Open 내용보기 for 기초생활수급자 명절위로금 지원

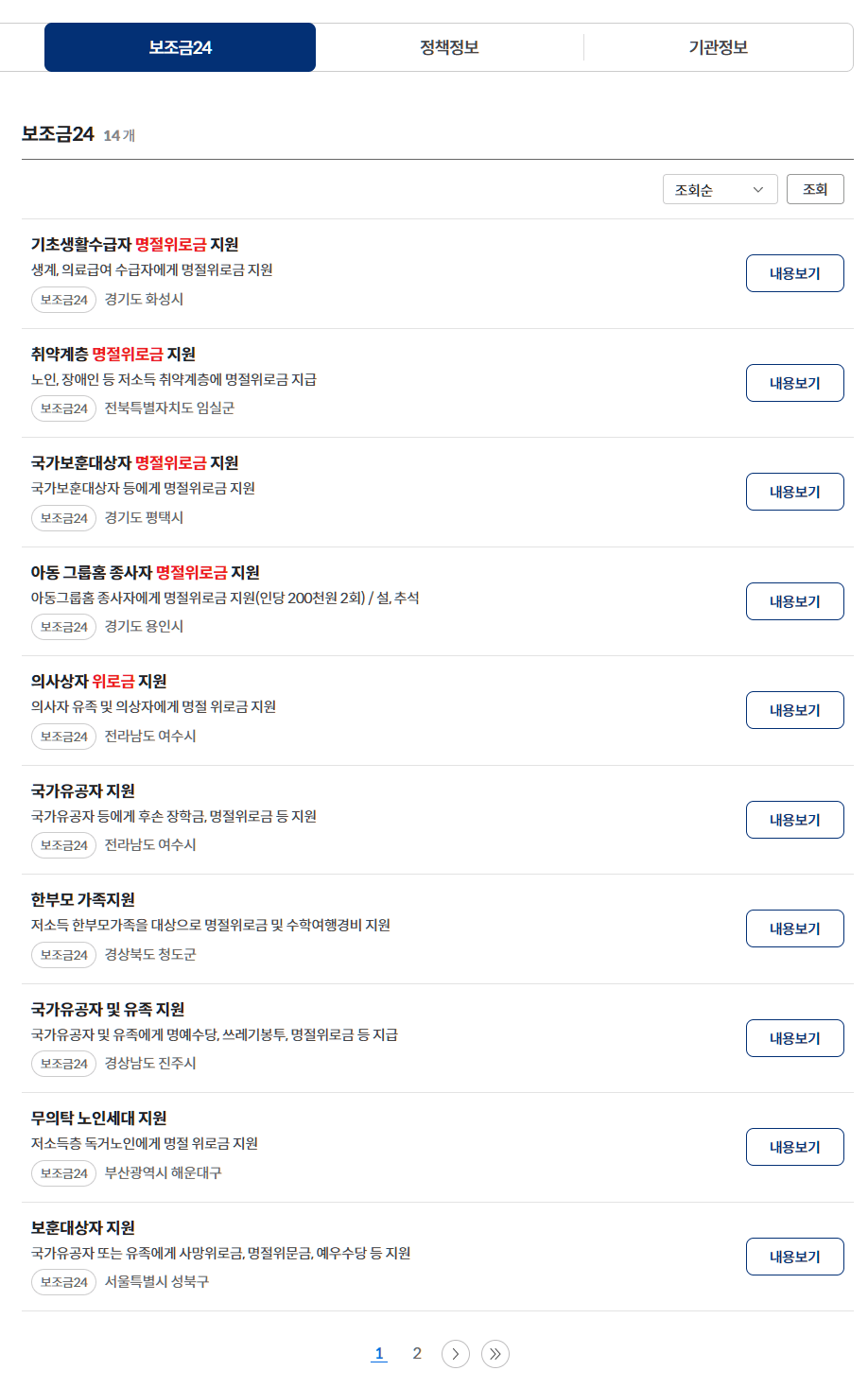(x=794, y=273)
